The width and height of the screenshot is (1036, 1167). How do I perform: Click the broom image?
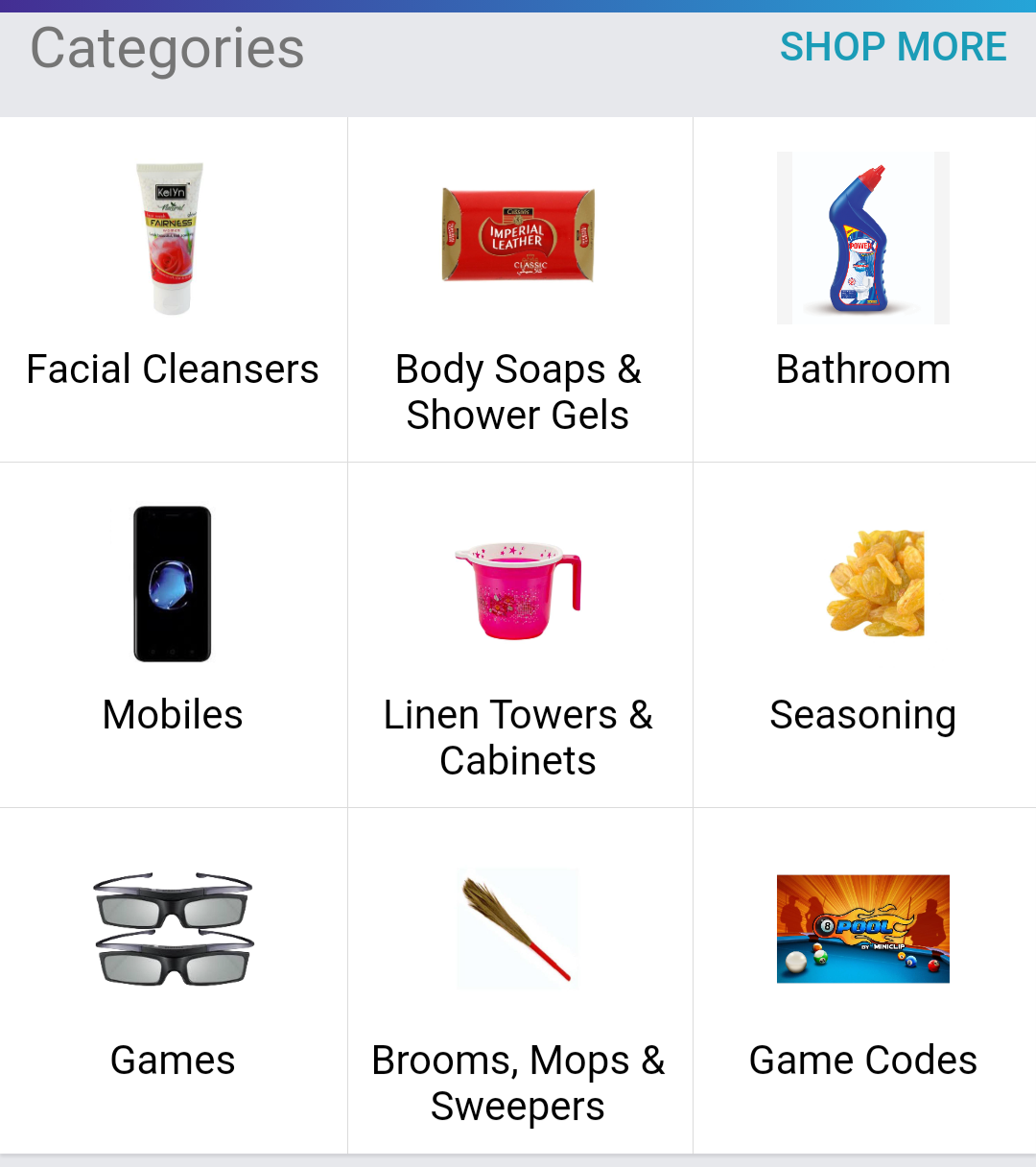(518, 928)
